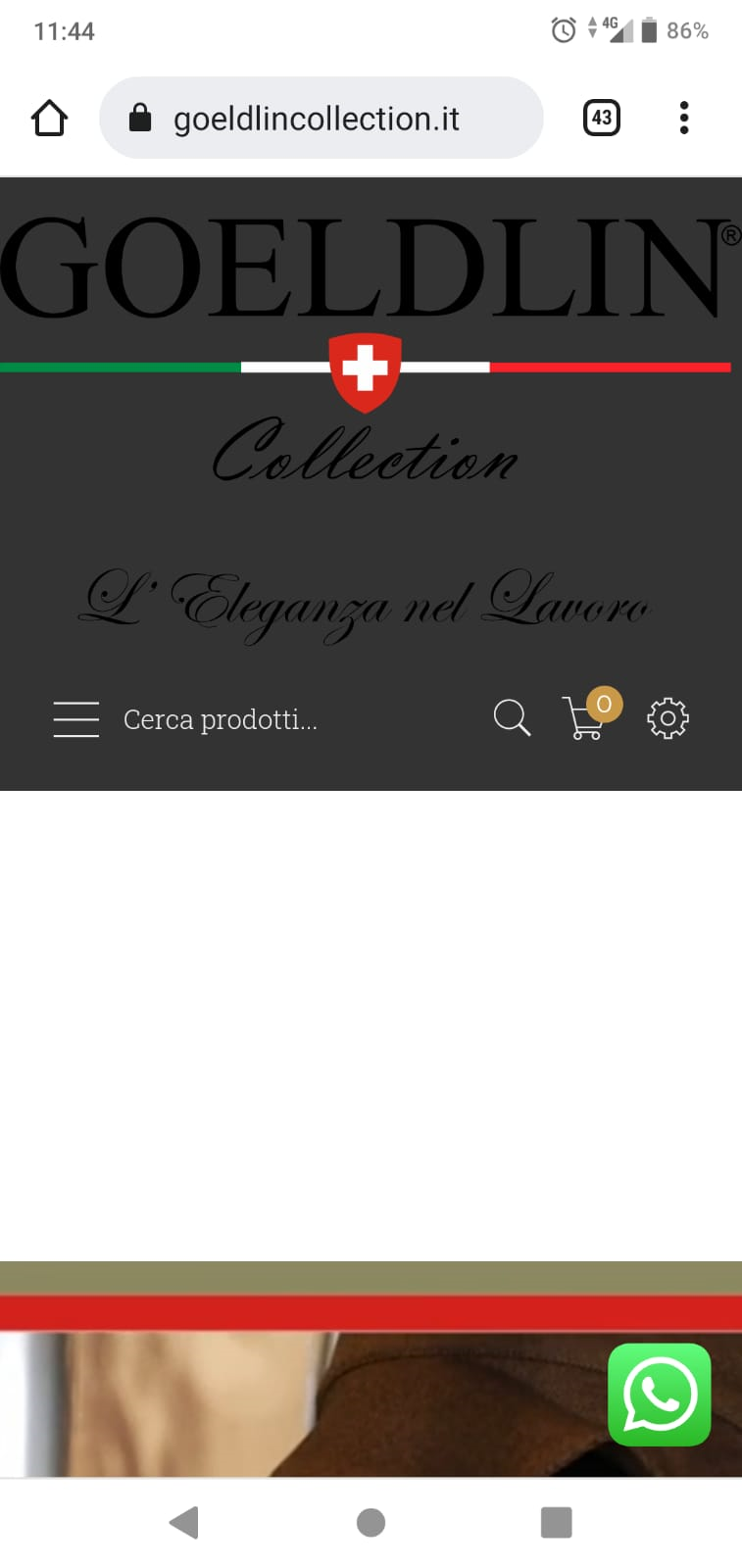Tap the magnifying glass search icon
This screenshot has height=1568, width=742.
(x=512, y=717)
